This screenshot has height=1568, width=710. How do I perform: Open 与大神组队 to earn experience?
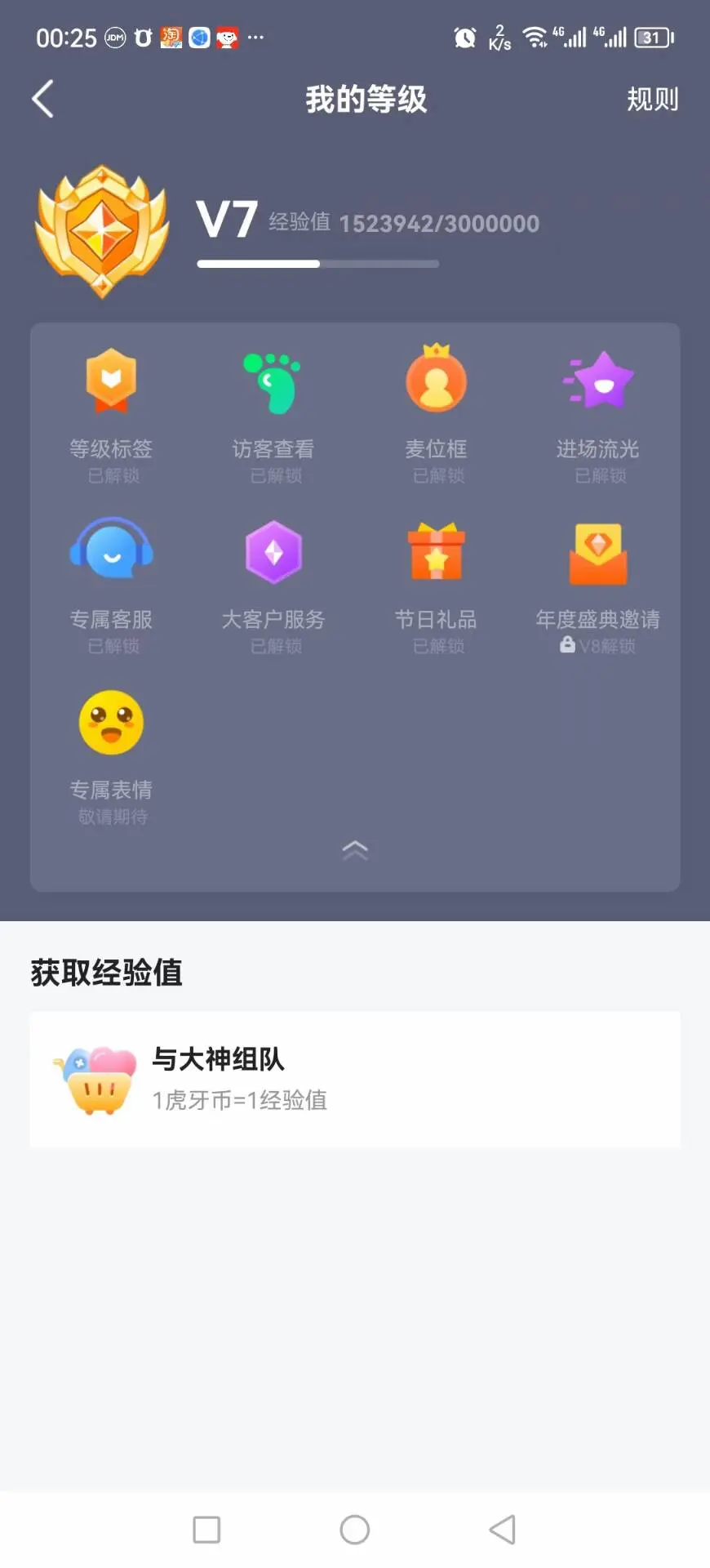click(355, 1079)
